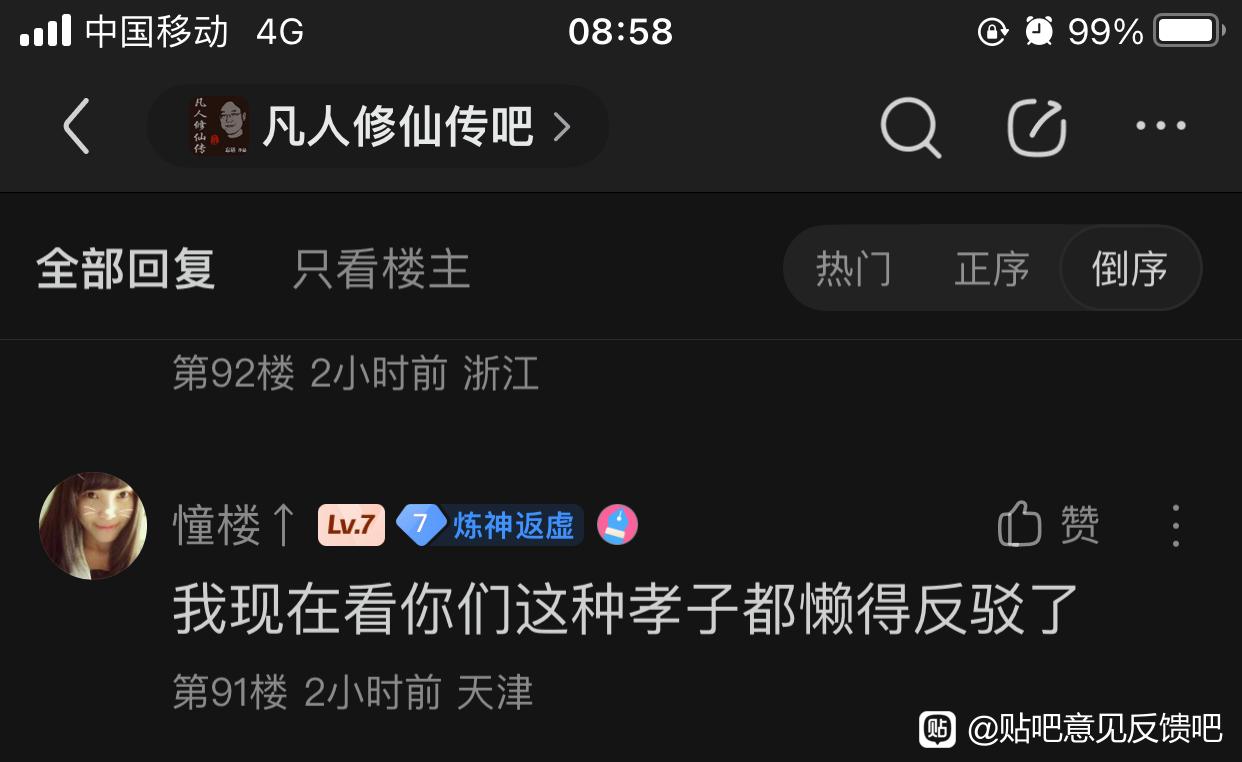Screen dimensions: 1242x762
Task: Open search in the top bar
Action: click(910, 127)
